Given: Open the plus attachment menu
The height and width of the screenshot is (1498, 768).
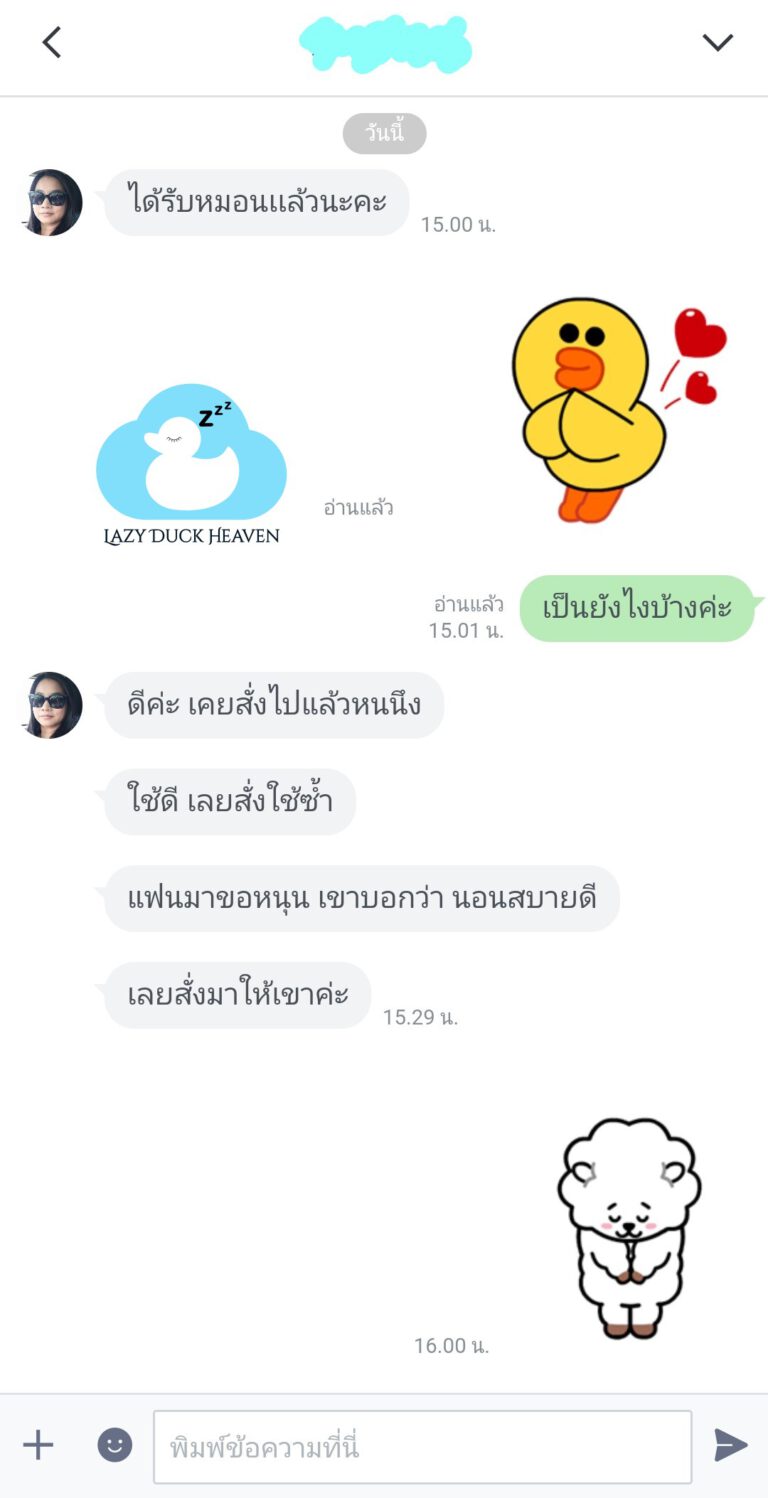Looking at the screenshot, I should click(38, 1445).
